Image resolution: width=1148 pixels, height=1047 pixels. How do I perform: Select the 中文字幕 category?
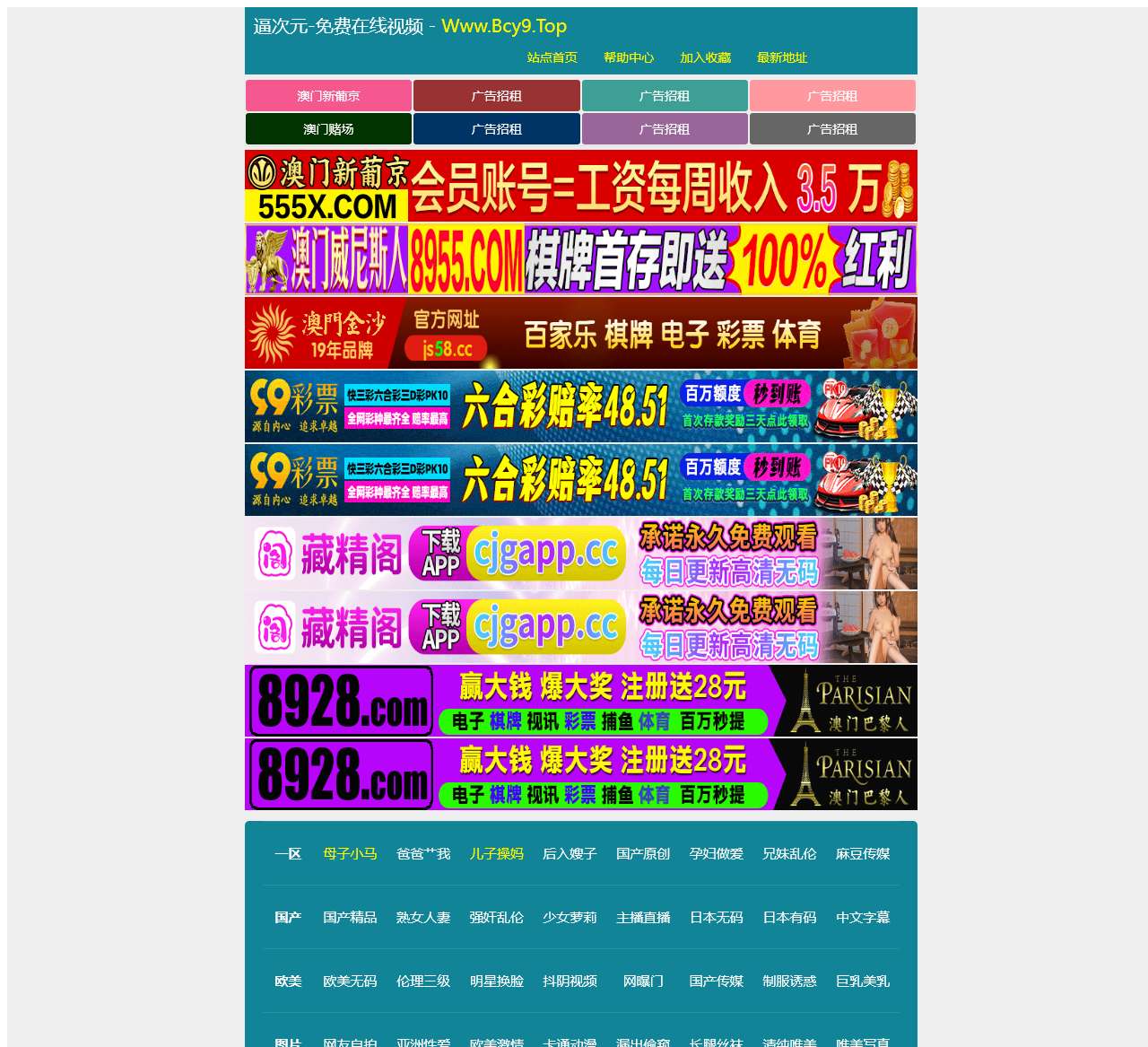(863, 917)
